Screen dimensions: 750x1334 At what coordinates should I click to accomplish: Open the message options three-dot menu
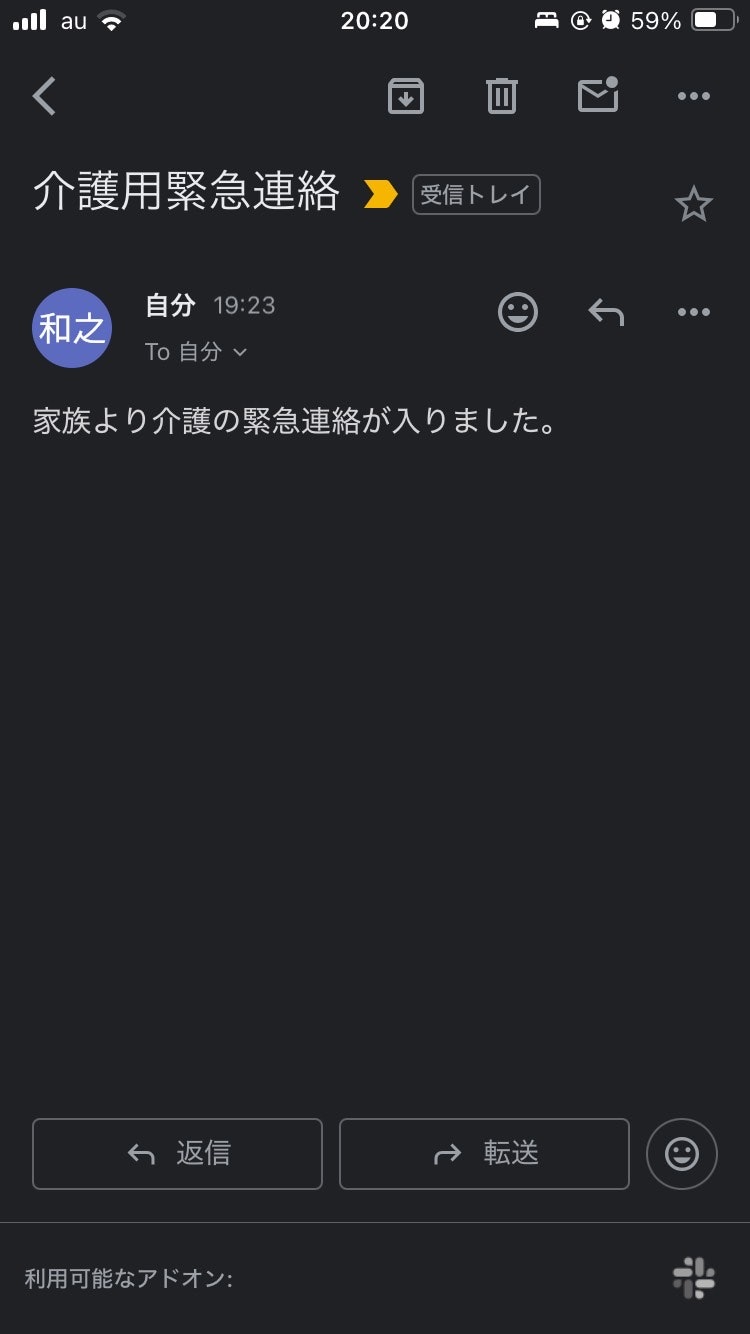point(693,312)
